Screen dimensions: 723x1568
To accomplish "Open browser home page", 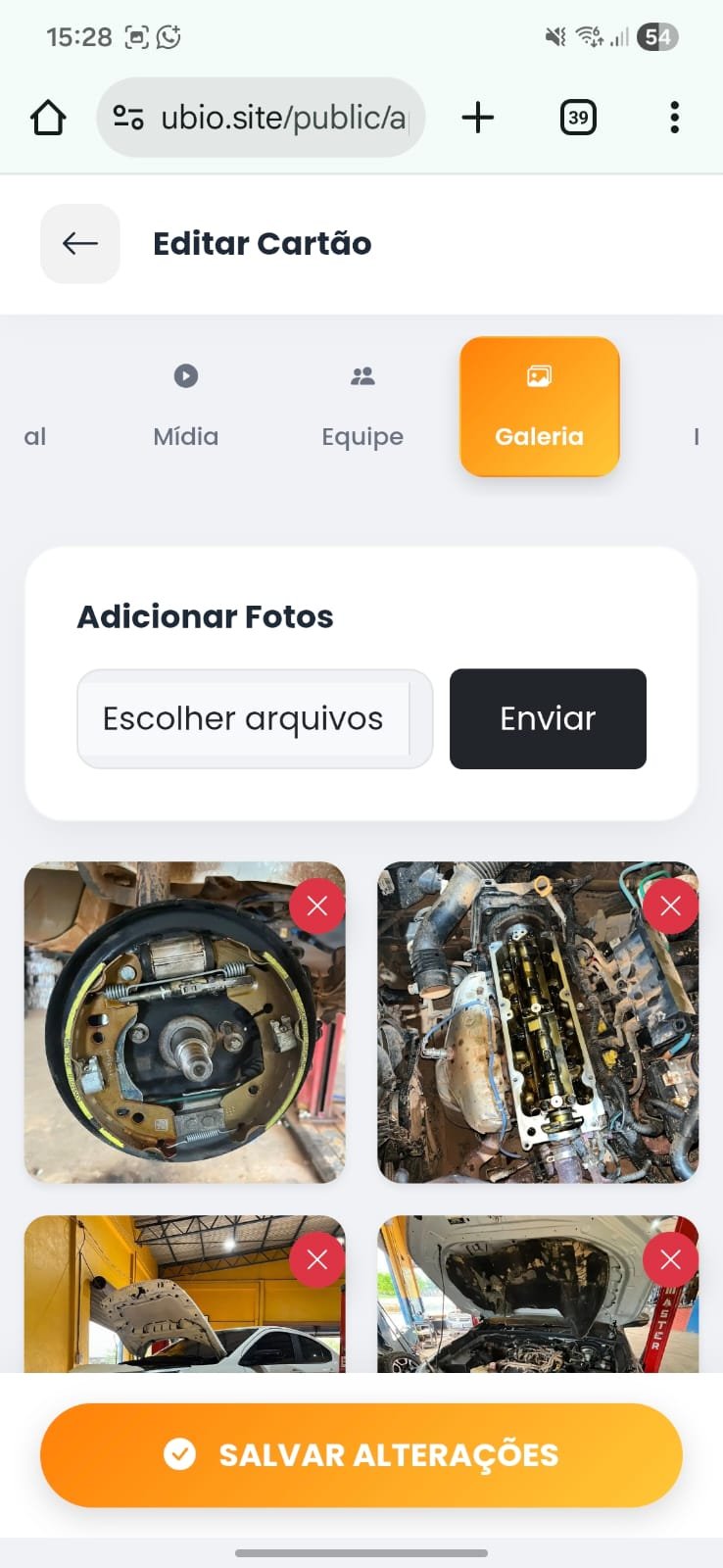I will (48, 118).
